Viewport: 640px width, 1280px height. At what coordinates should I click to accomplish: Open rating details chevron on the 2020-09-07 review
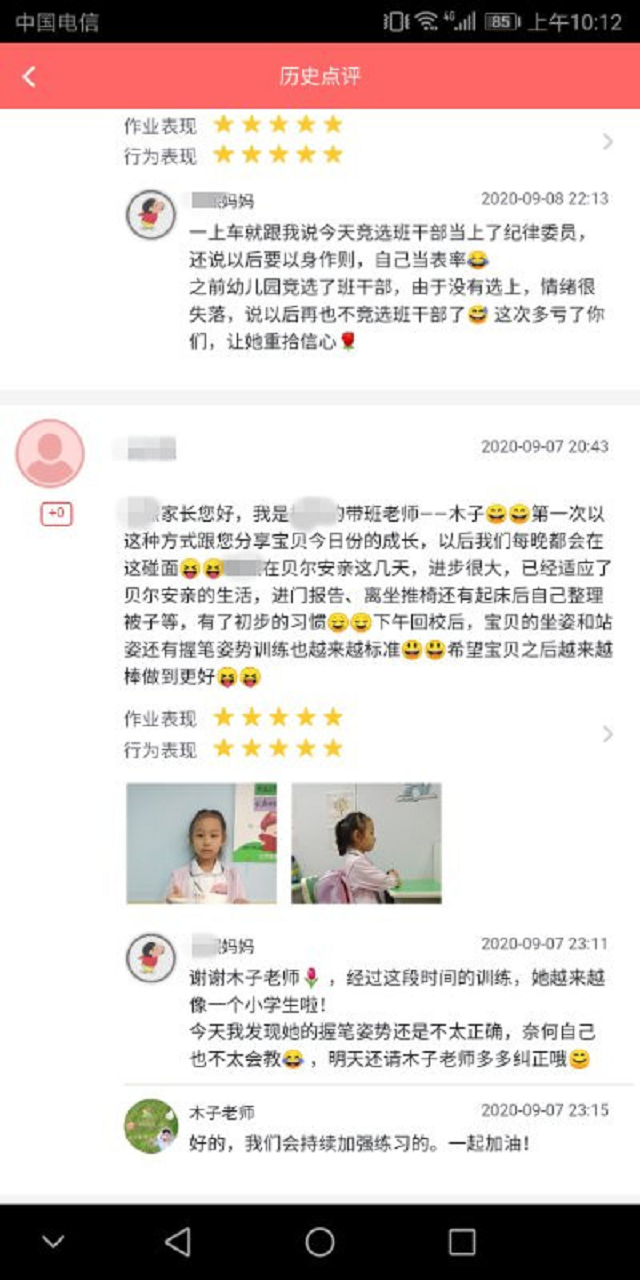[x=607, y=734]
